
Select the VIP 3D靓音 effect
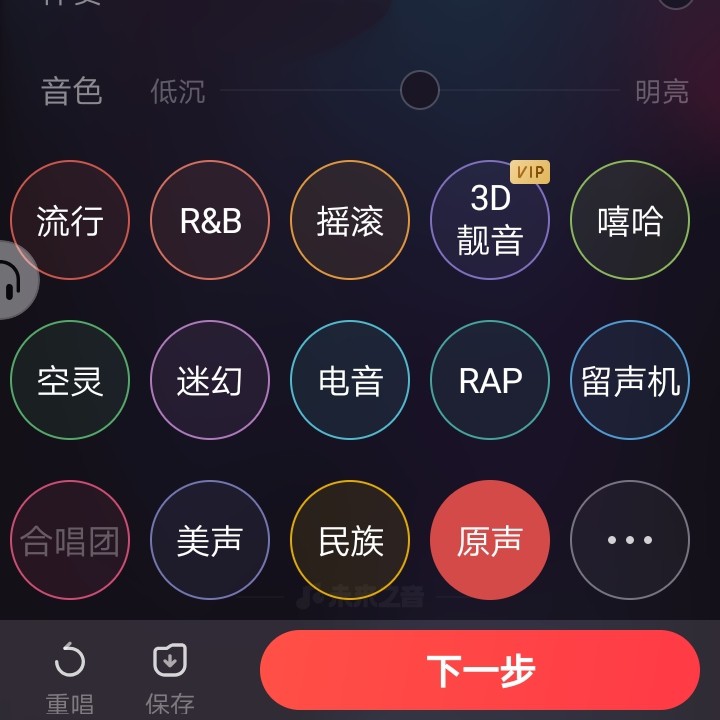[490, 220]
